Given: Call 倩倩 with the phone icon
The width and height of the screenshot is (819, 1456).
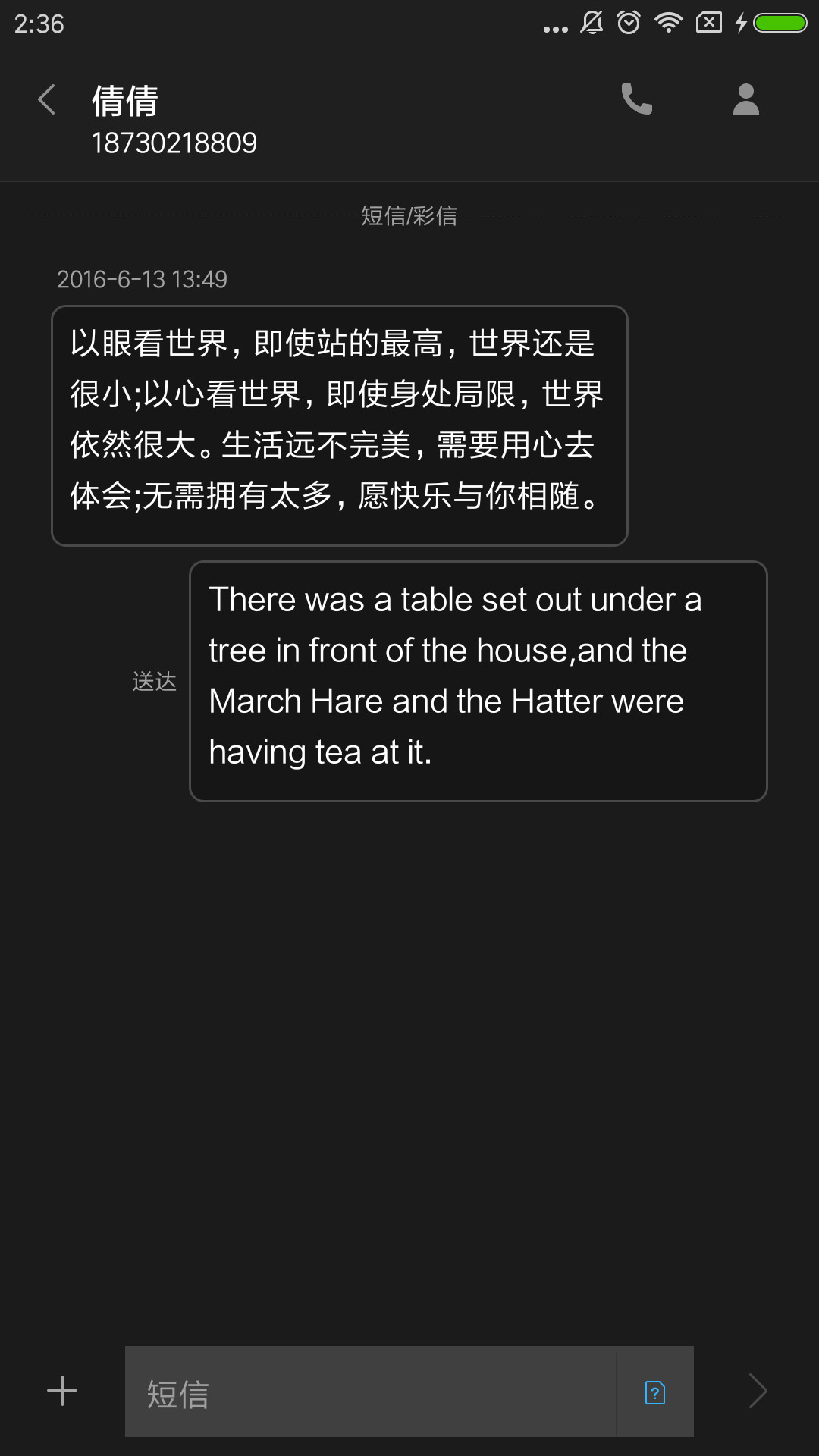Looking at the screenshot, I should (636, 99).
